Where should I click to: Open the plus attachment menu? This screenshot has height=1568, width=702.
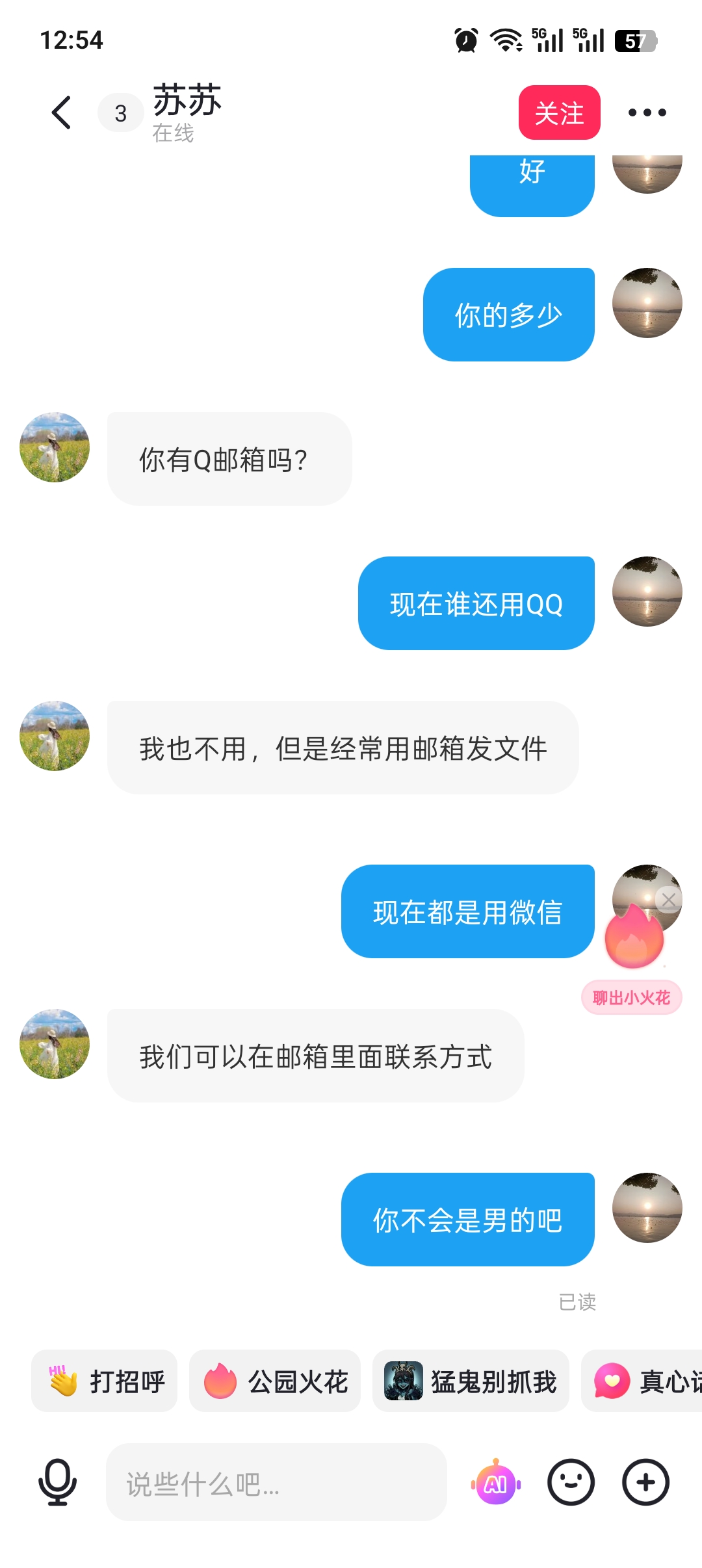tap(645, 1482)
